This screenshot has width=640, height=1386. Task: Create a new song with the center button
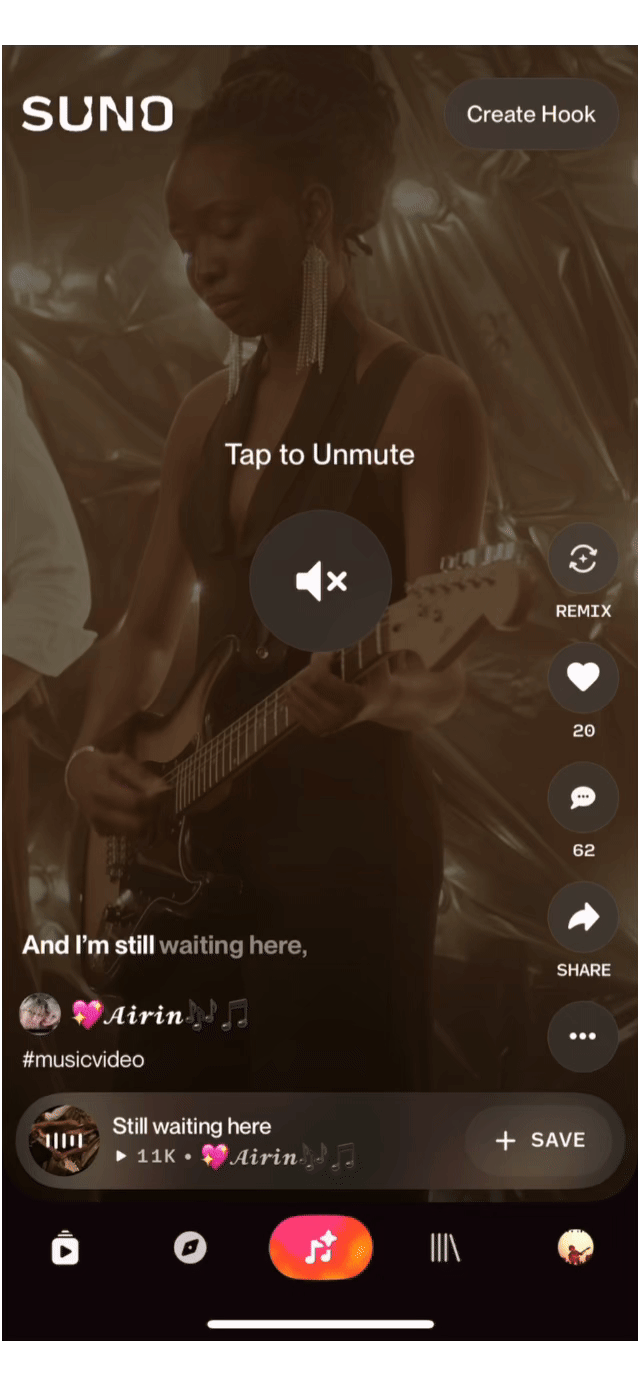320,1247
